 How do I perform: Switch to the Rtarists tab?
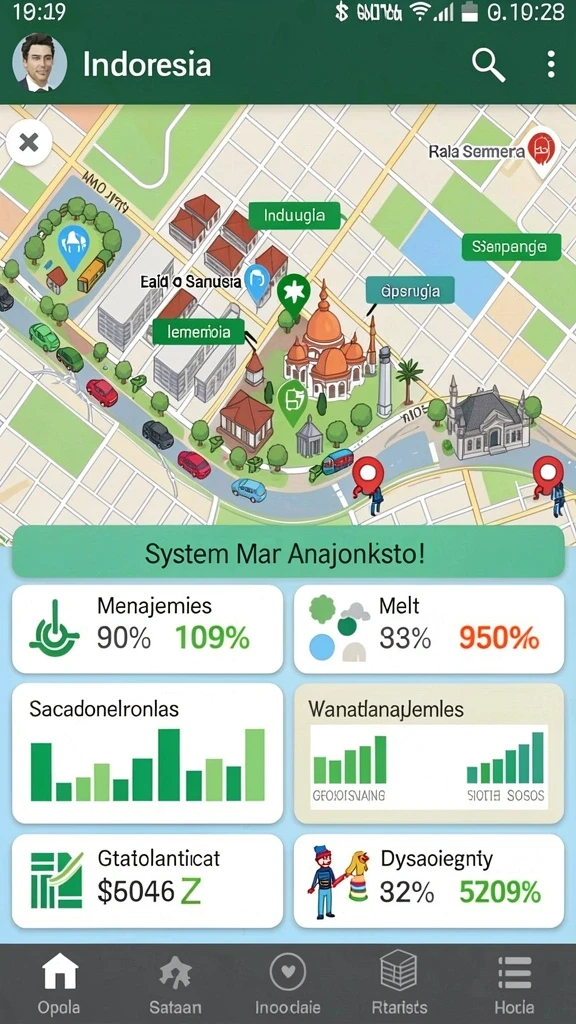click(x=399, y=984)
